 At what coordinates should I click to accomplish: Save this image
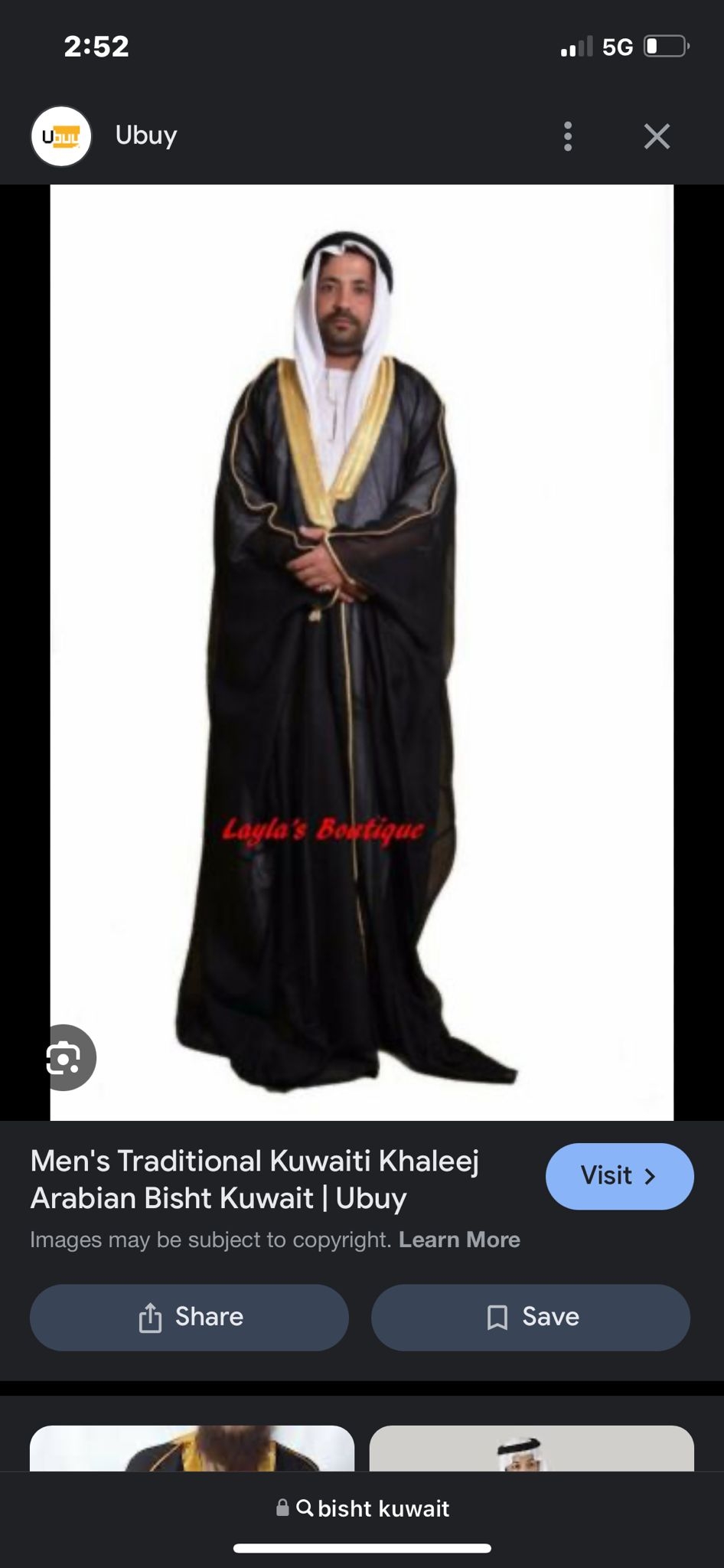[530, 1317]
